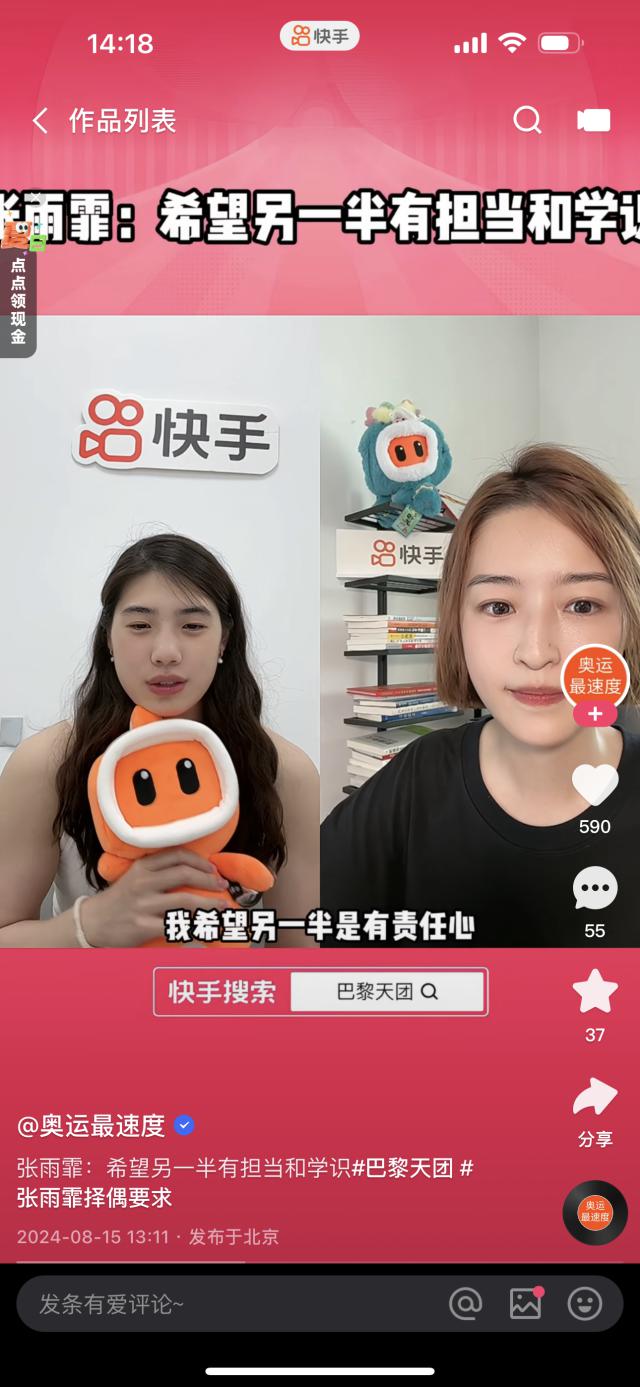Open the comments section

[595, 888]
